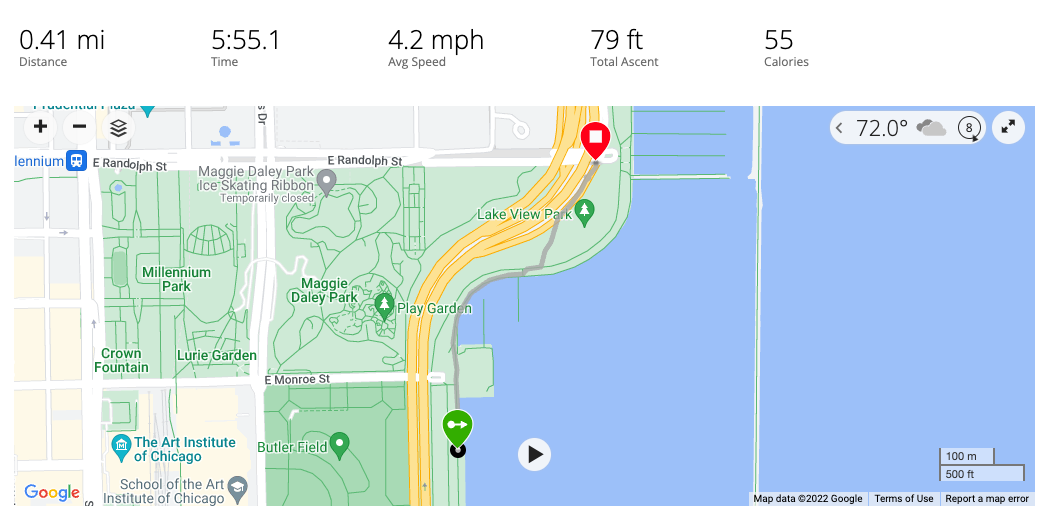1051x518 pixels.
Task: Zoom in on the map
Action: click(40, 127)
